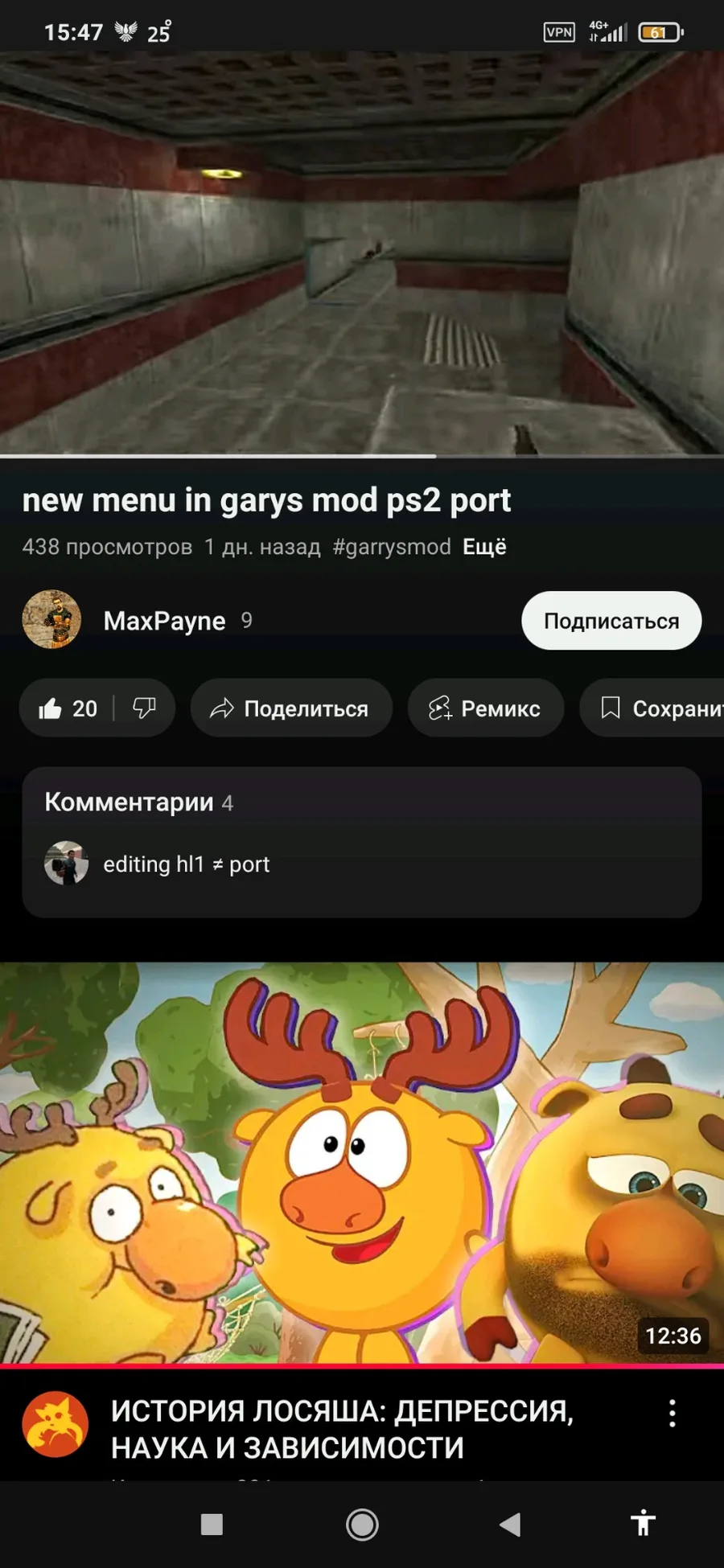Open the #garrysmod hashtag
The height and width of the screenshot is (1568, 724).
pyautogui.click(x=392, y=547)
